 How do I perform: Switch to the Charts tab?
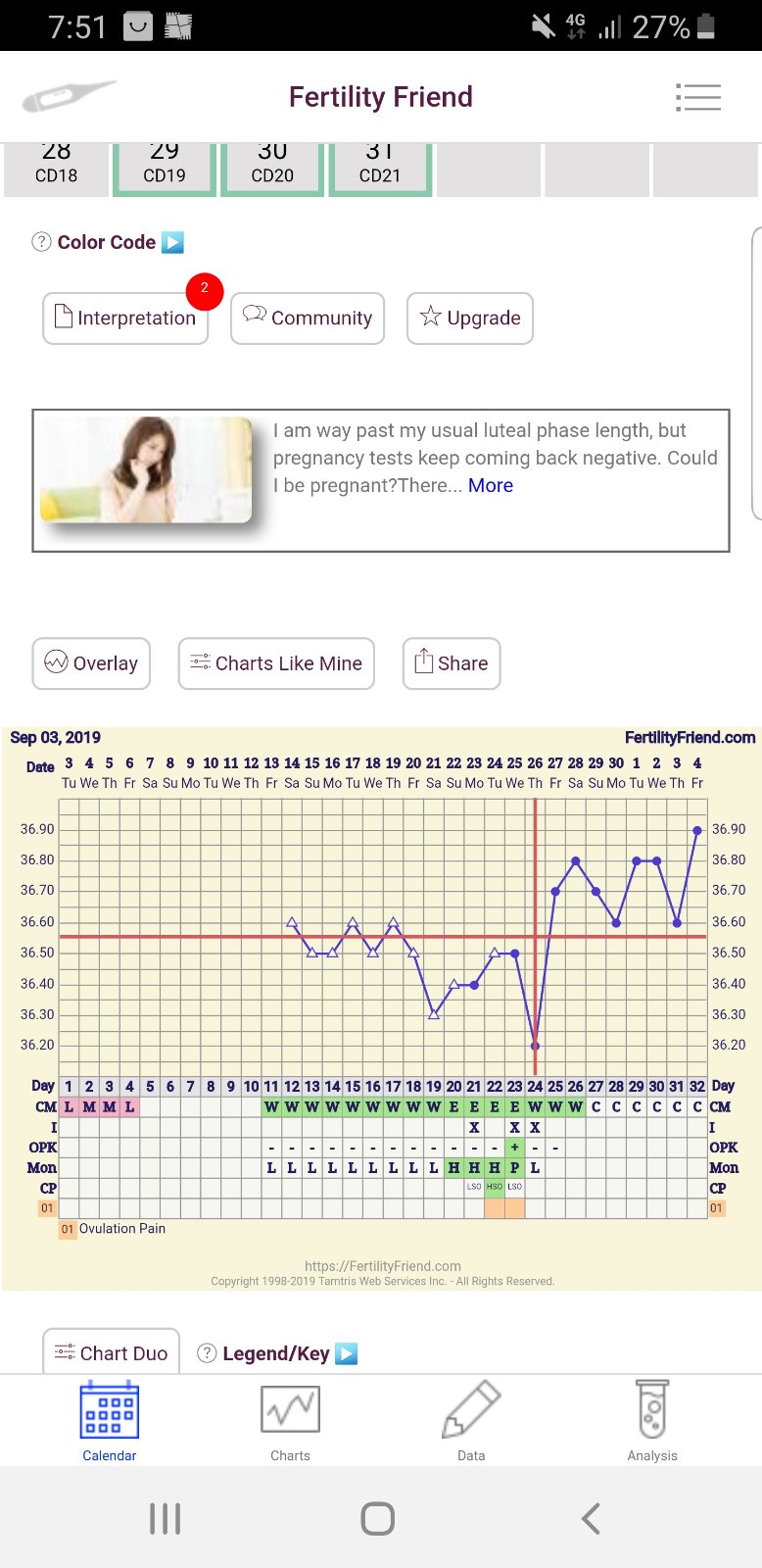290,1421
